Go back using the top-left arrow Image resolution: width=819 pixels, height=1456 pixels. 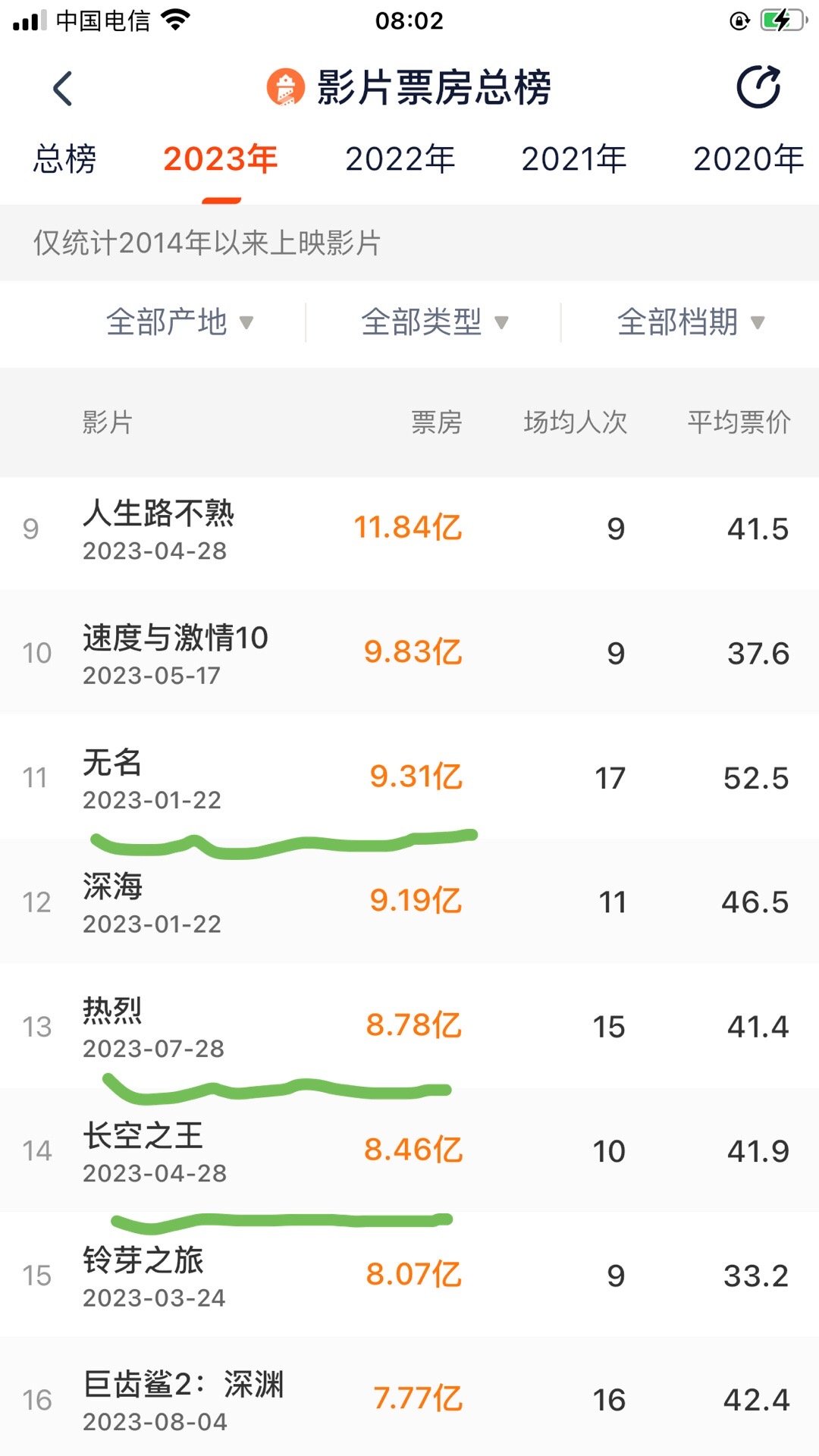[x=63, y=88]
